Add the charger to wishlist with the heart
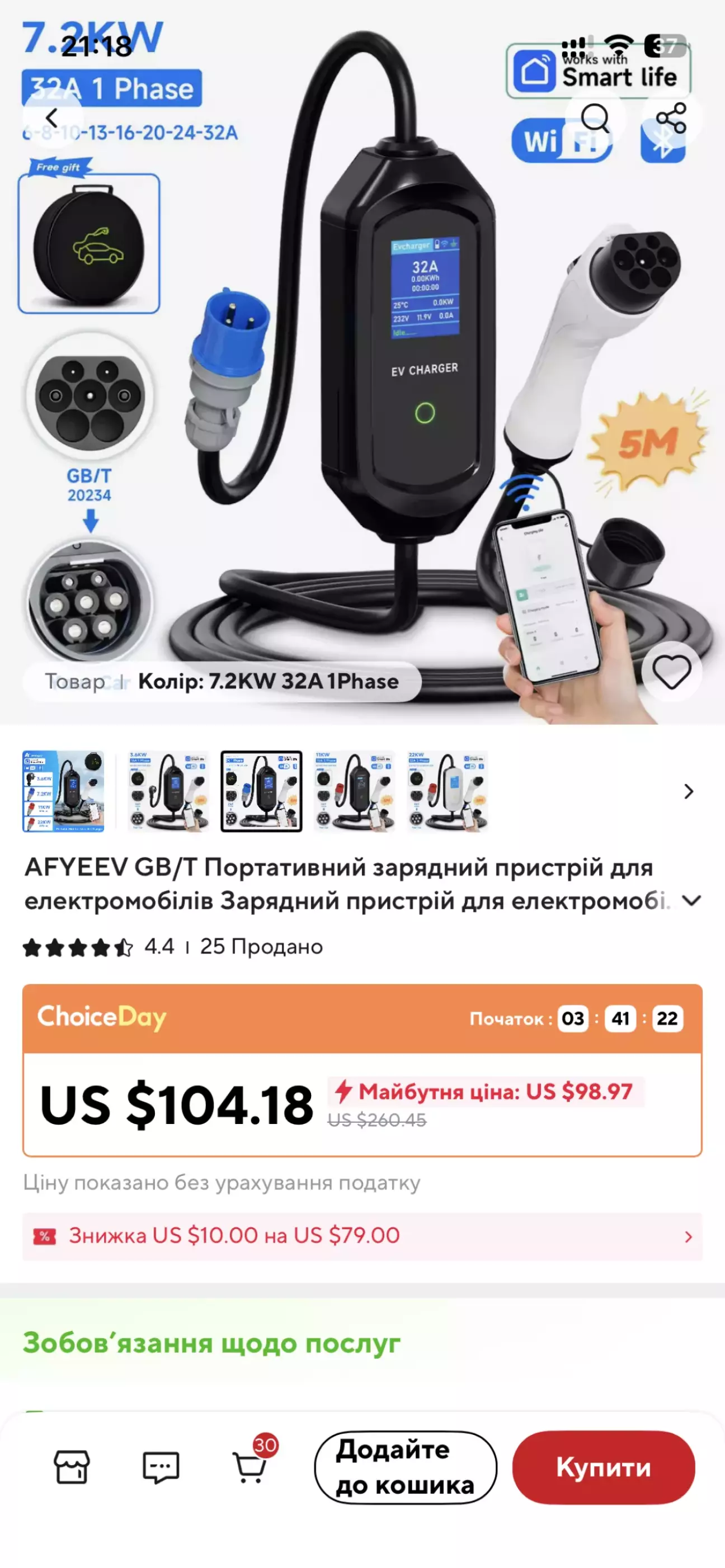This screenshot has width=725, height=1568. pyautogui.click(x=671, y=672)
